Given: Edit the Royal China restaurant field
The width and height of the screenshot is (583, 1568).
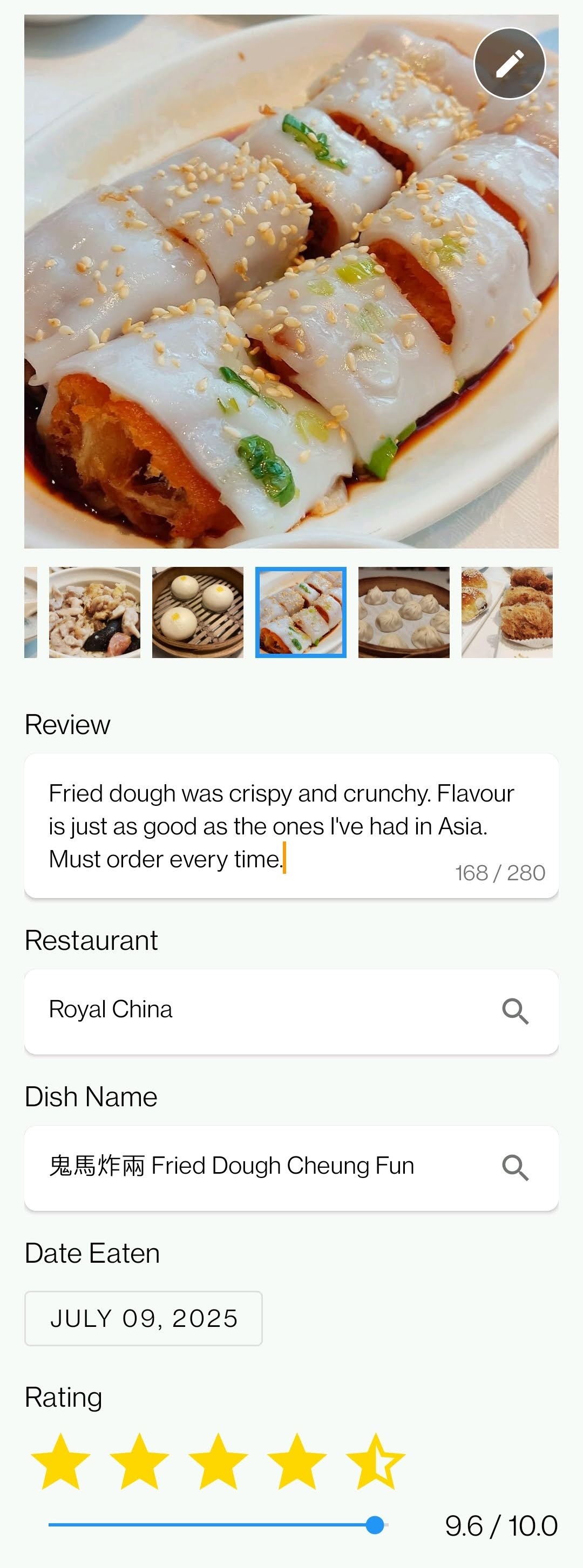Looking at the screenshot, I should coord(243,1009).
